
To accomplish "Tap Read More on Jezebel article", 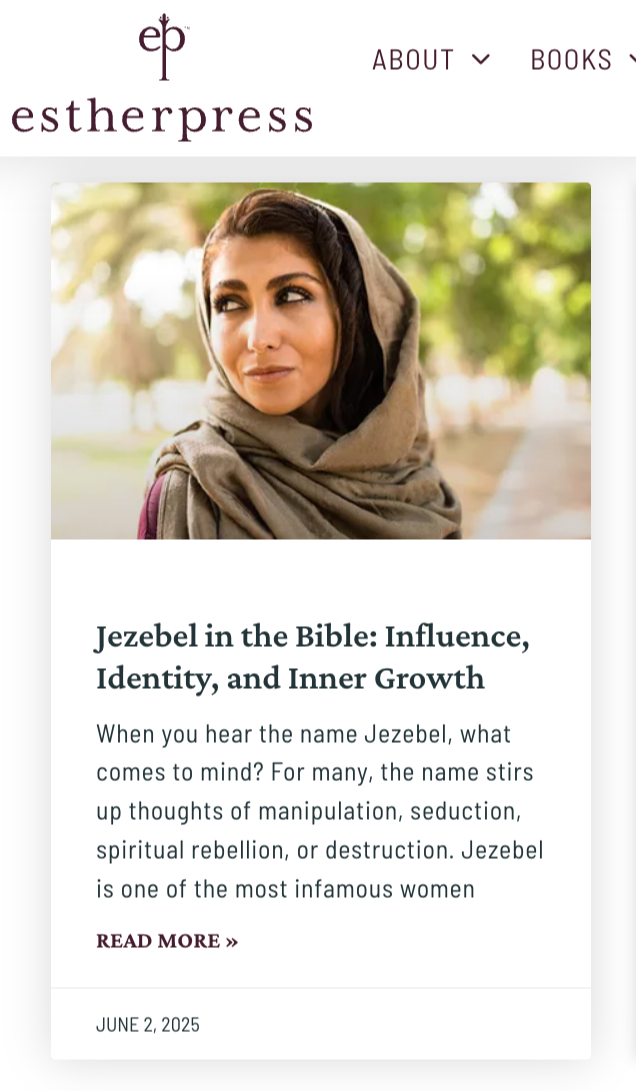I will point(167,941).
